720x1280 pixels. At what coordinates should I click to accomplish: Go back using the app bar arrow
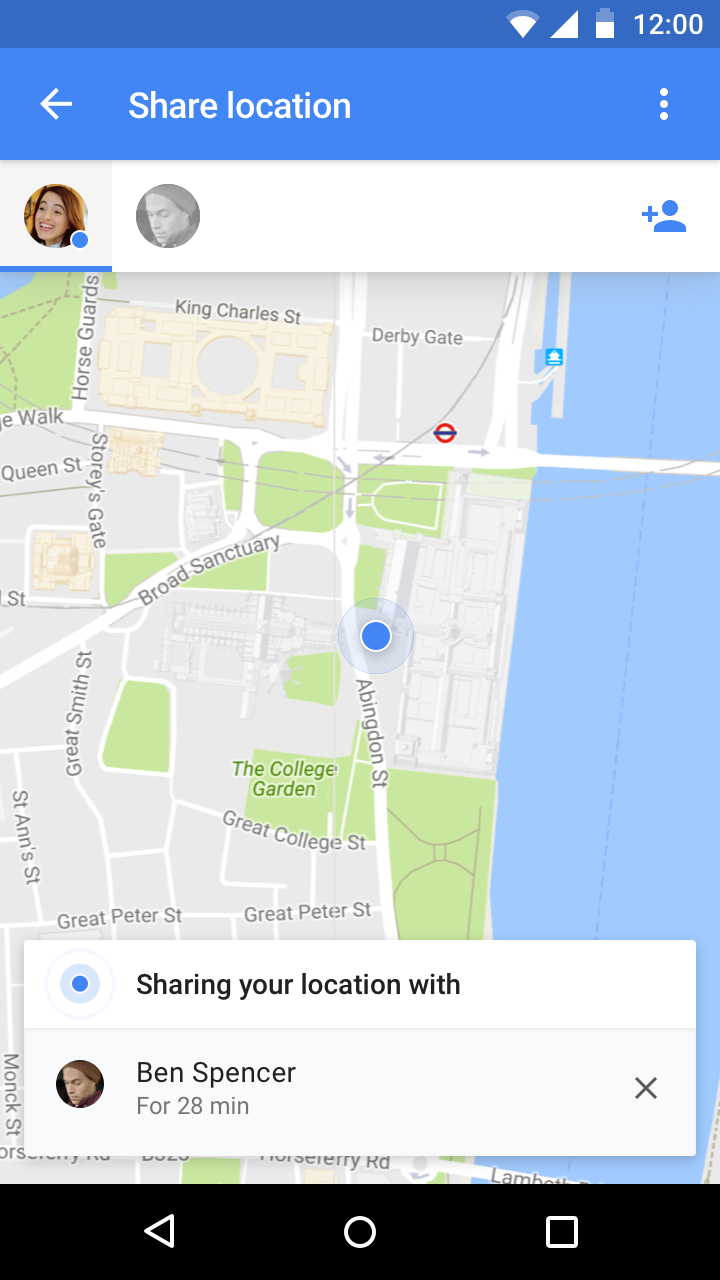pos(56,104)
